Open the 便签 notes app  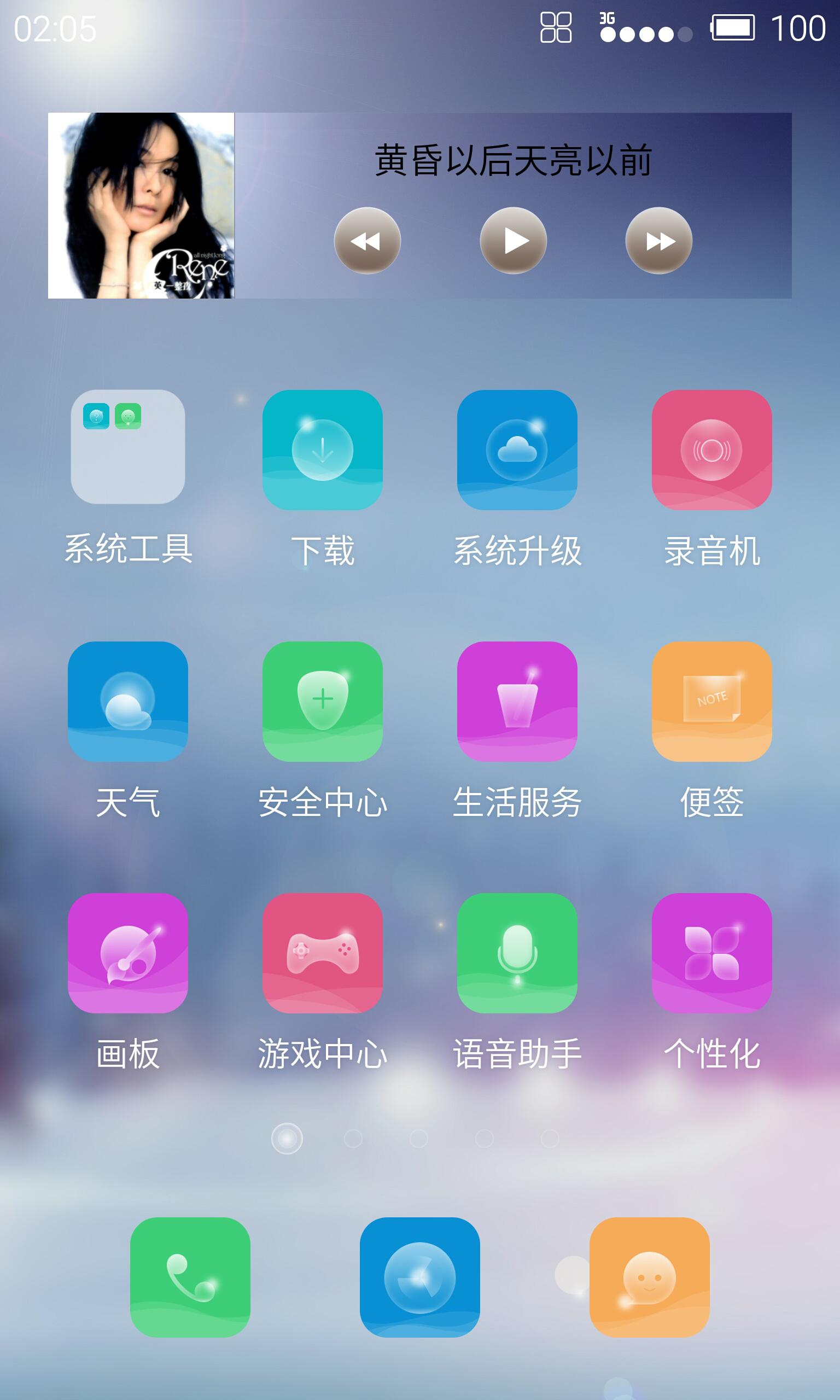tap(711, 701)
